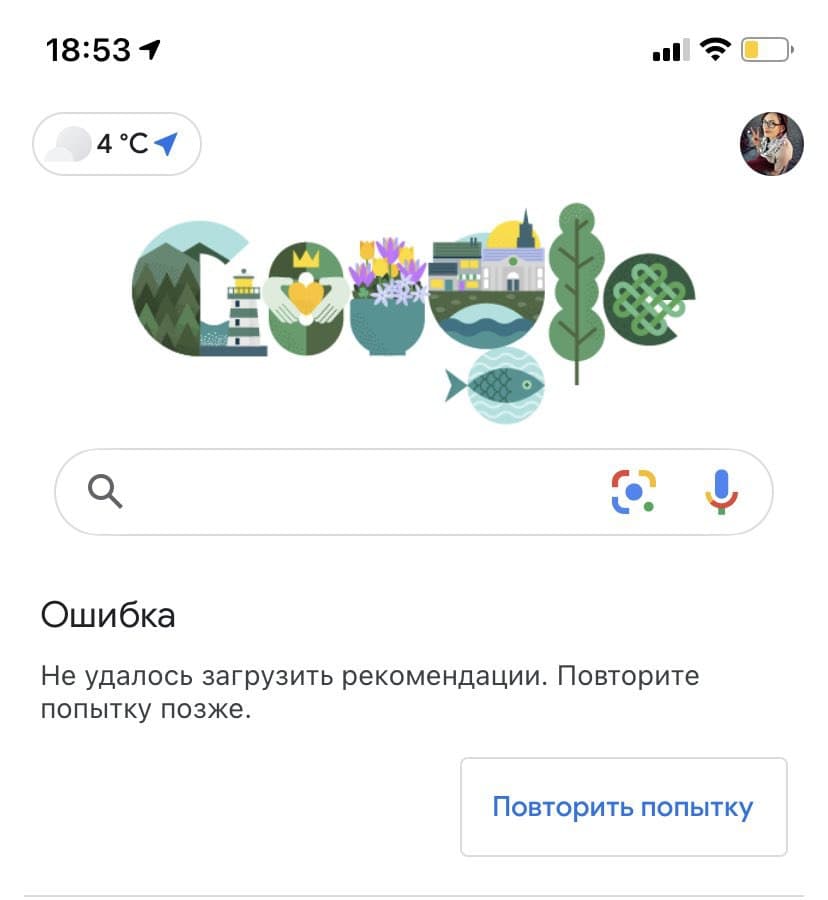The image size is (828, 900).
Task: Tap the Повторить попытку button
Action: pyautogui.click(x=623, y=807)
